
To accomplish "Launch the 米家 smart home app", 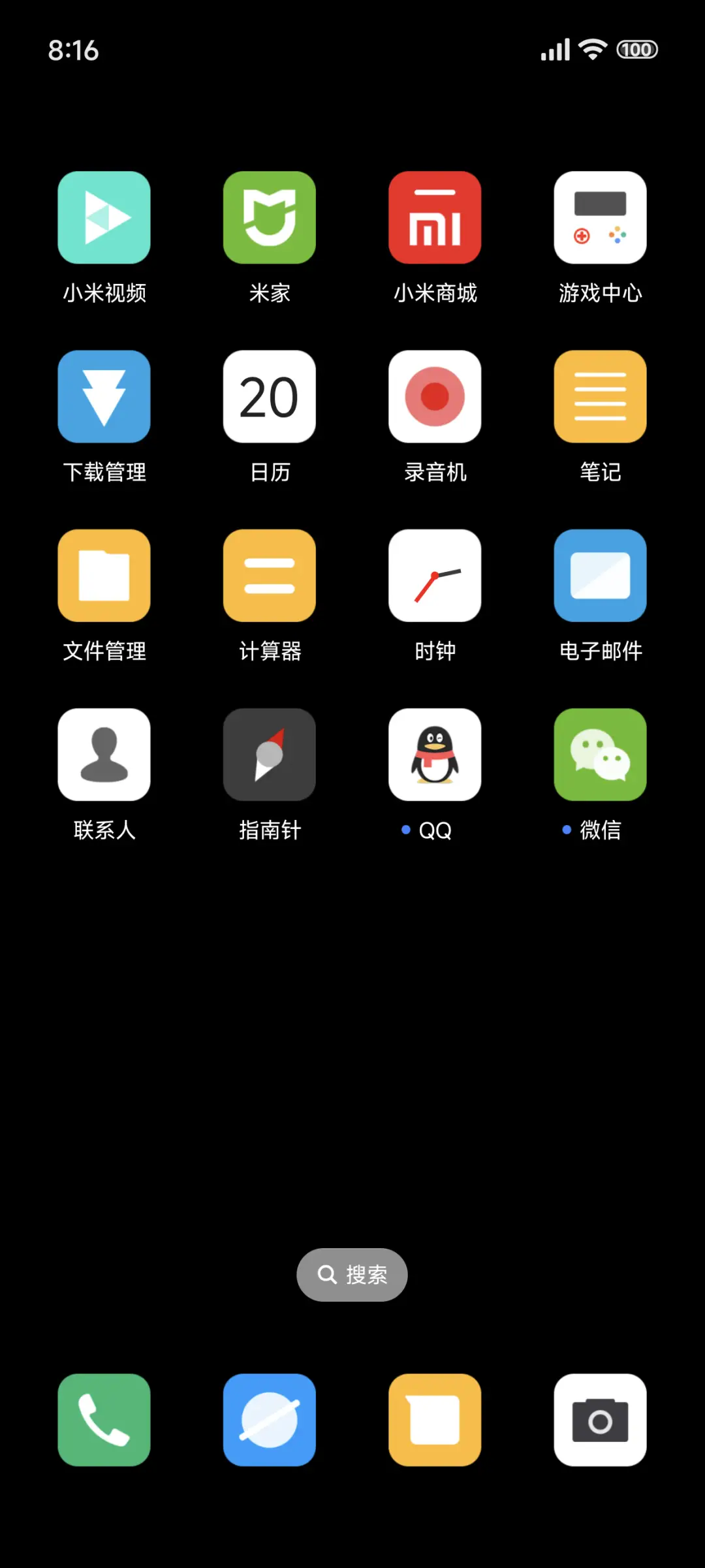I will 270,218.
